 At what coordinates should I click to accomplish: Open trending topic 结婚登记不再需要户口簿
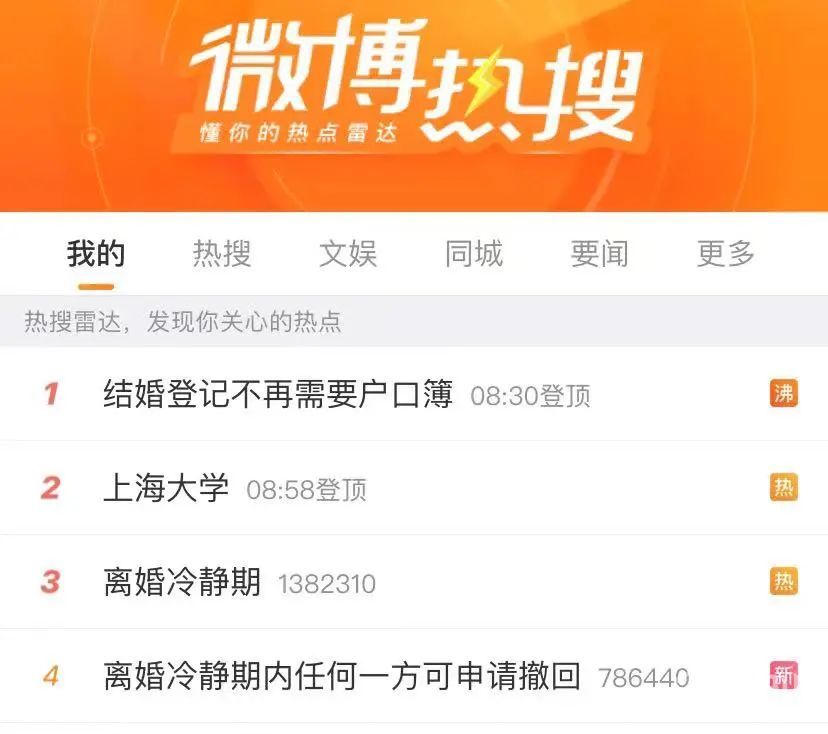tap(278, 394)
